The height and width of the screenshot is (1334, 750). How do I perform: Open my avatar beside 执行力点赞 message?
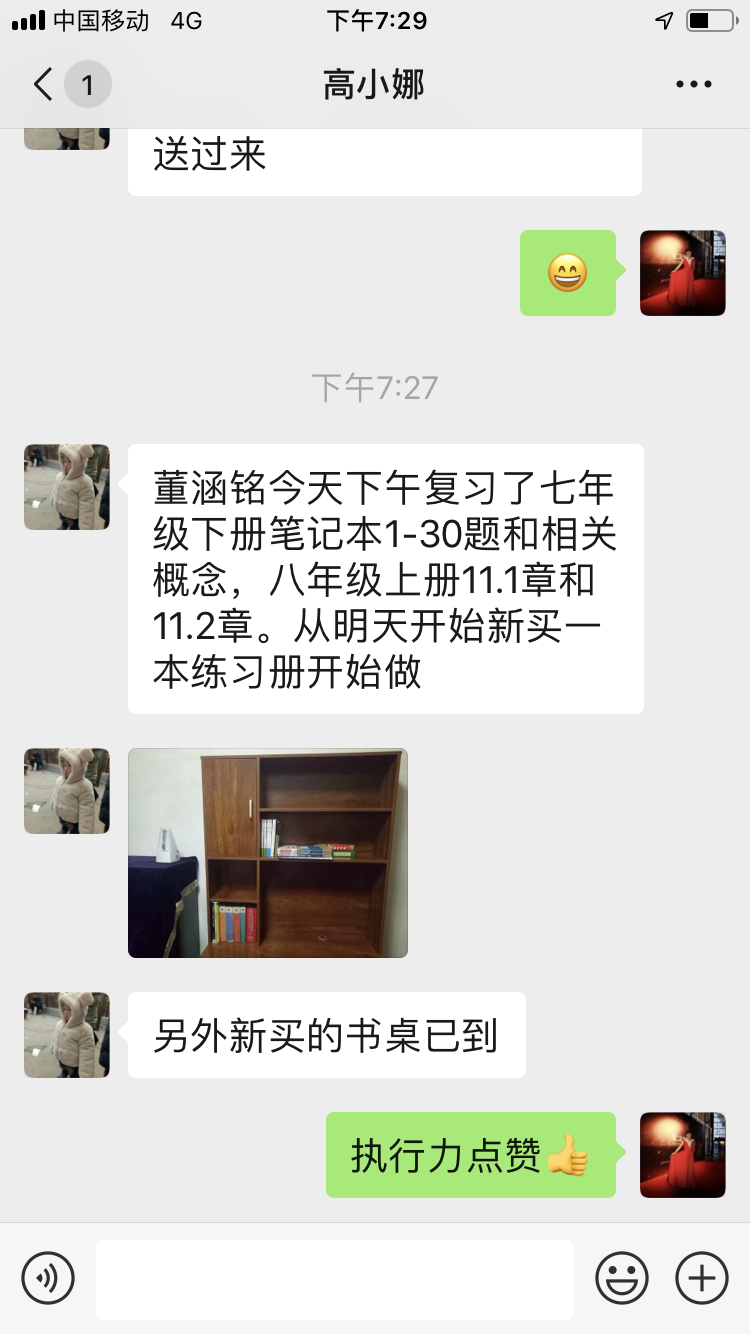(x=683, y=1155)
